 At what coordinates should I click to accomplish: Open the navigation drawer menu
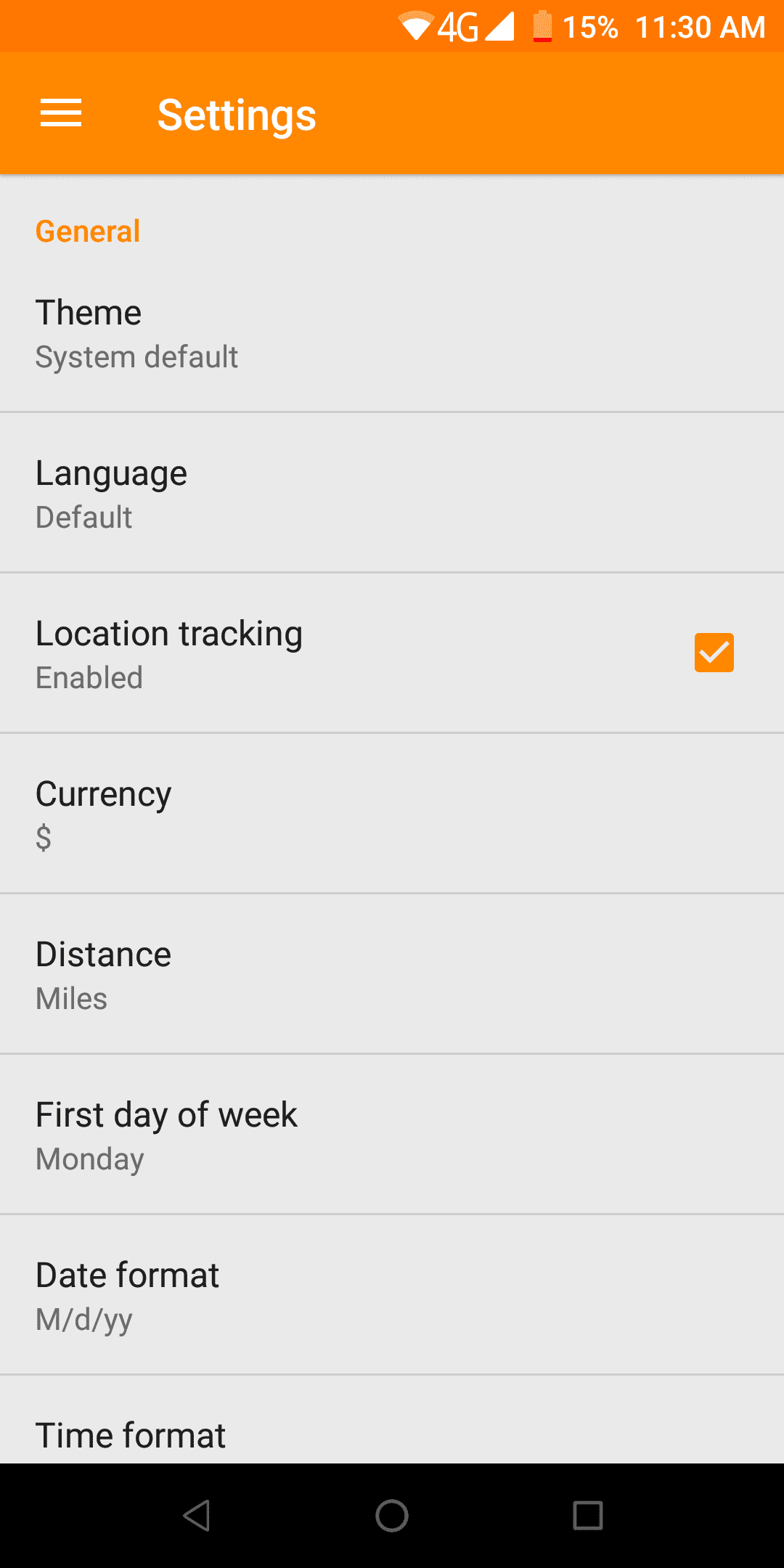click(x=61, y=113)
